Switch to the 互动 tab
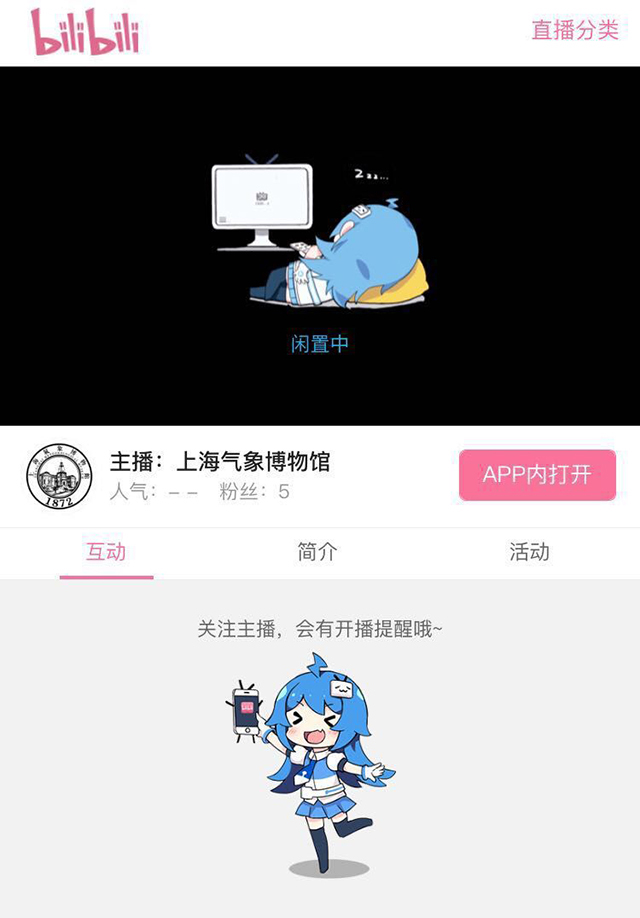The image size is (640, 918). pos(106,552)
